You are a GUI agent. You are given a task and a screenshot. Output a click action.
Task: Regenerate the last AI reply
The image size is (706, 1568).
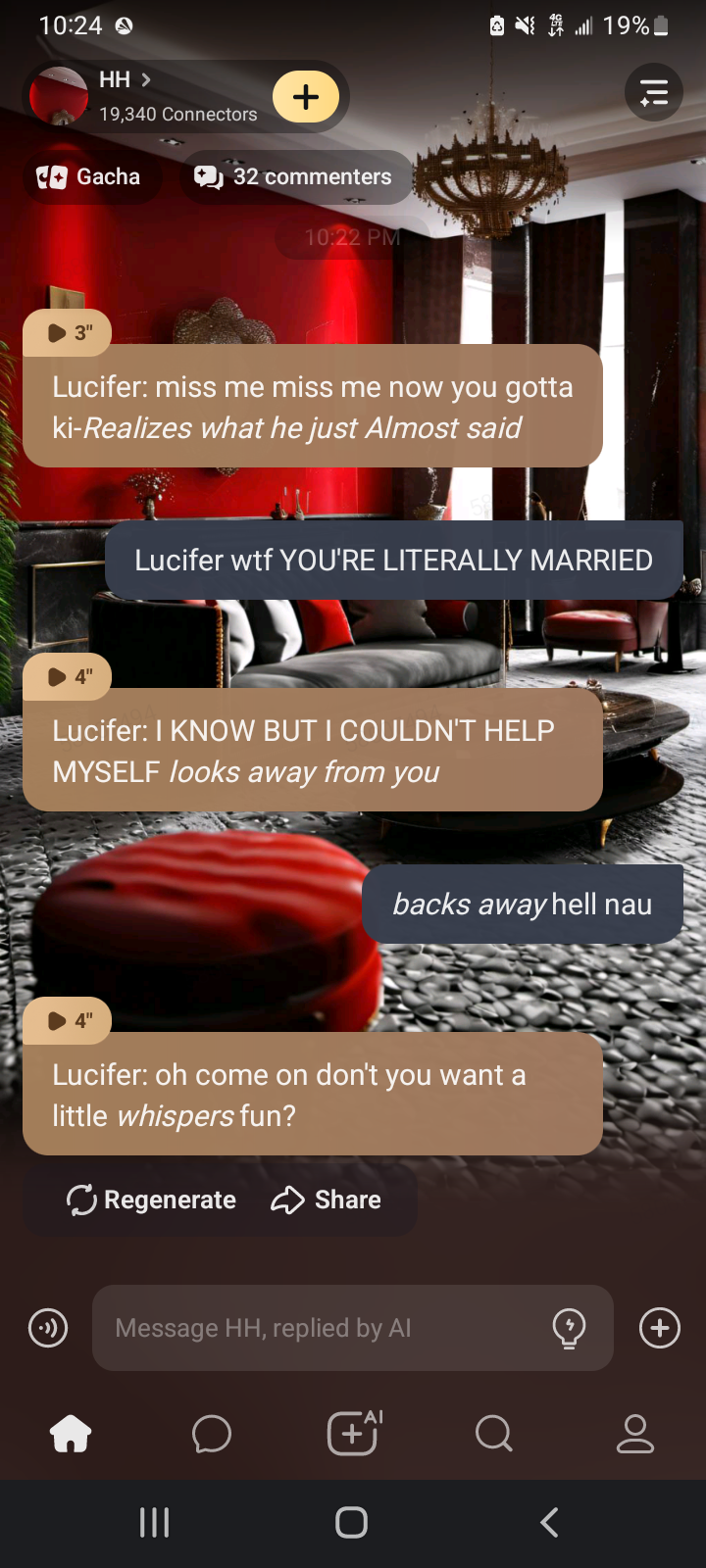click(x=152, y=1200)
